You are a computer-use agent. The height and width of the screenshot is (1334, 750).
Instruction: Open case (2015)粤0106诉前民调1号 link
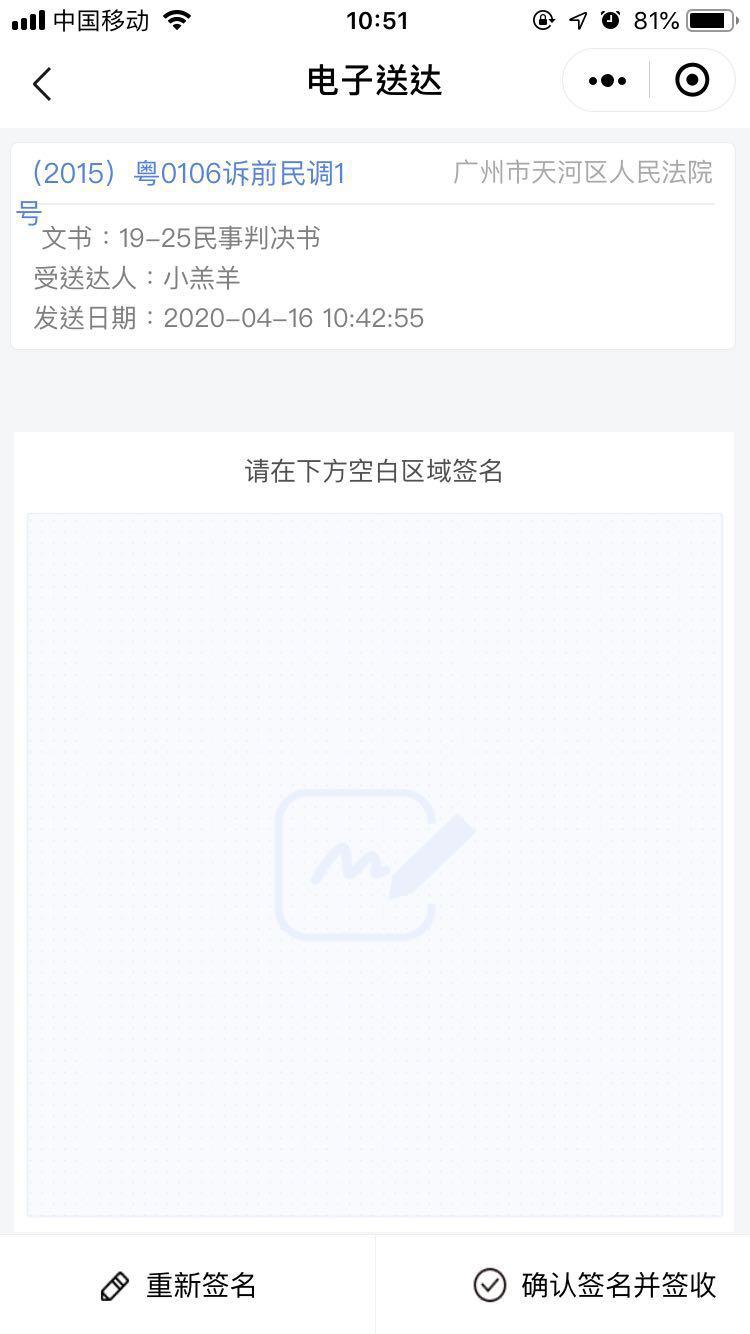coord(189,175)
